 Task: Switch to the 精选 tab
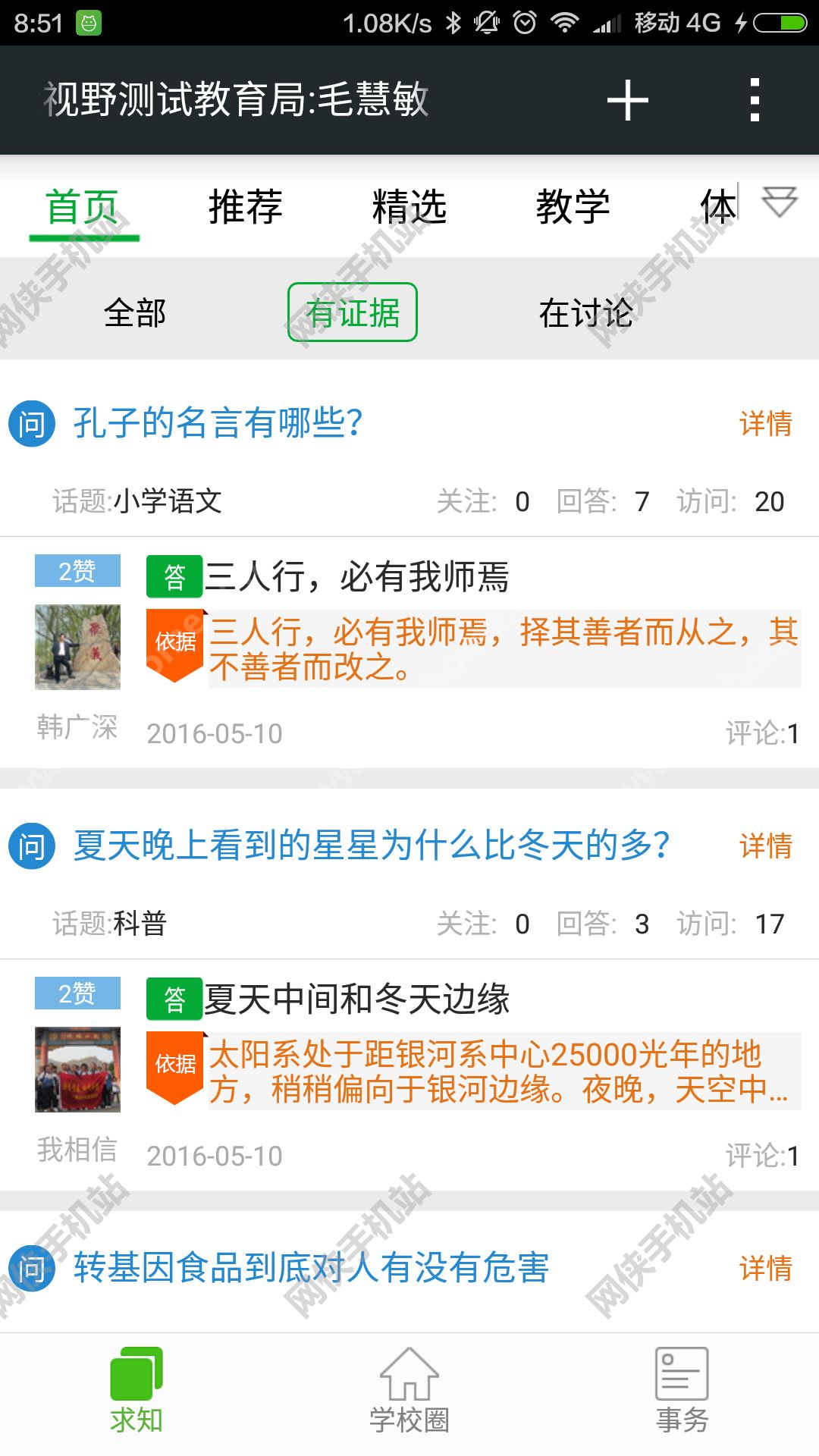click(x=409, y=206)
